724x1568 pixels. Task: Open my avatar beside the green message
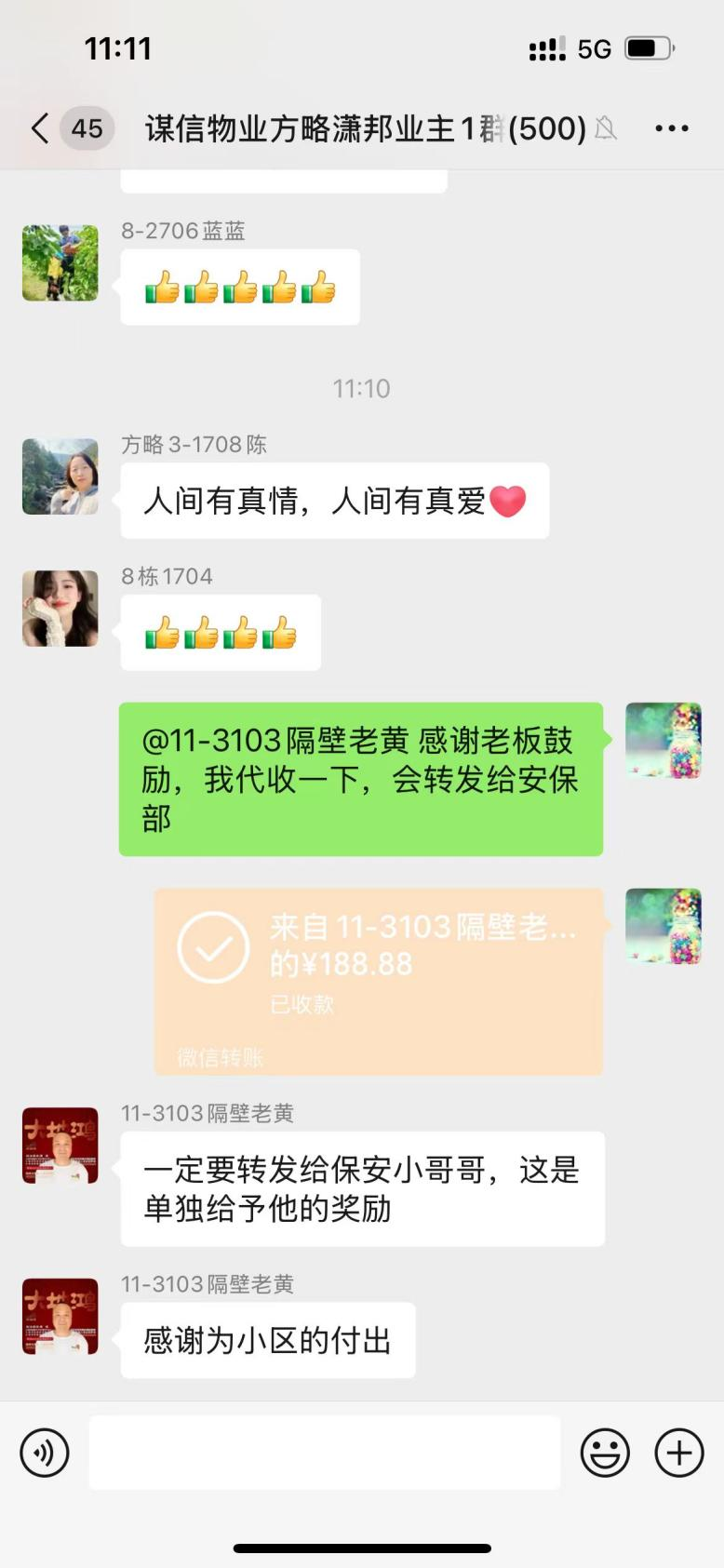(663, 741)
